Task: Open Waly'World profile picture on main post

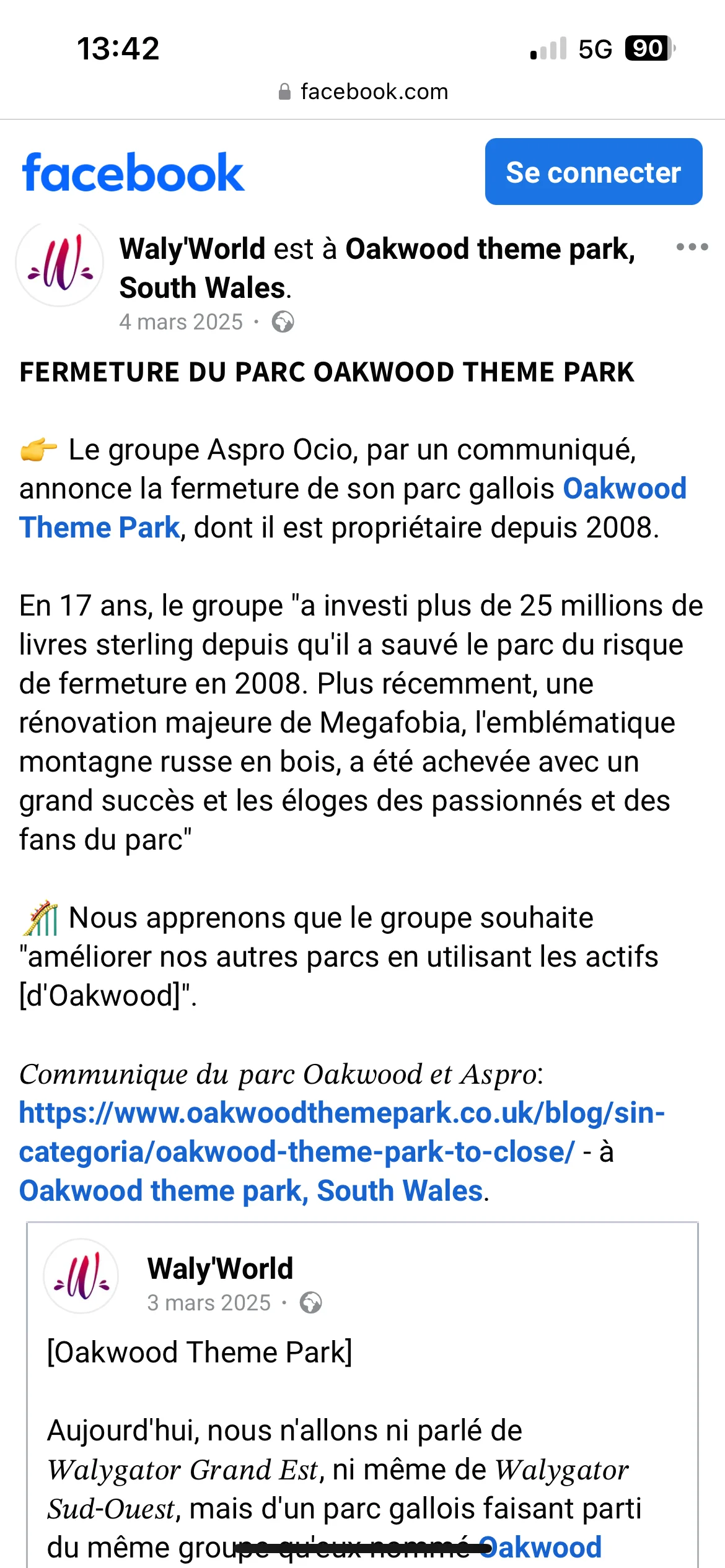Action: [59, 264]
